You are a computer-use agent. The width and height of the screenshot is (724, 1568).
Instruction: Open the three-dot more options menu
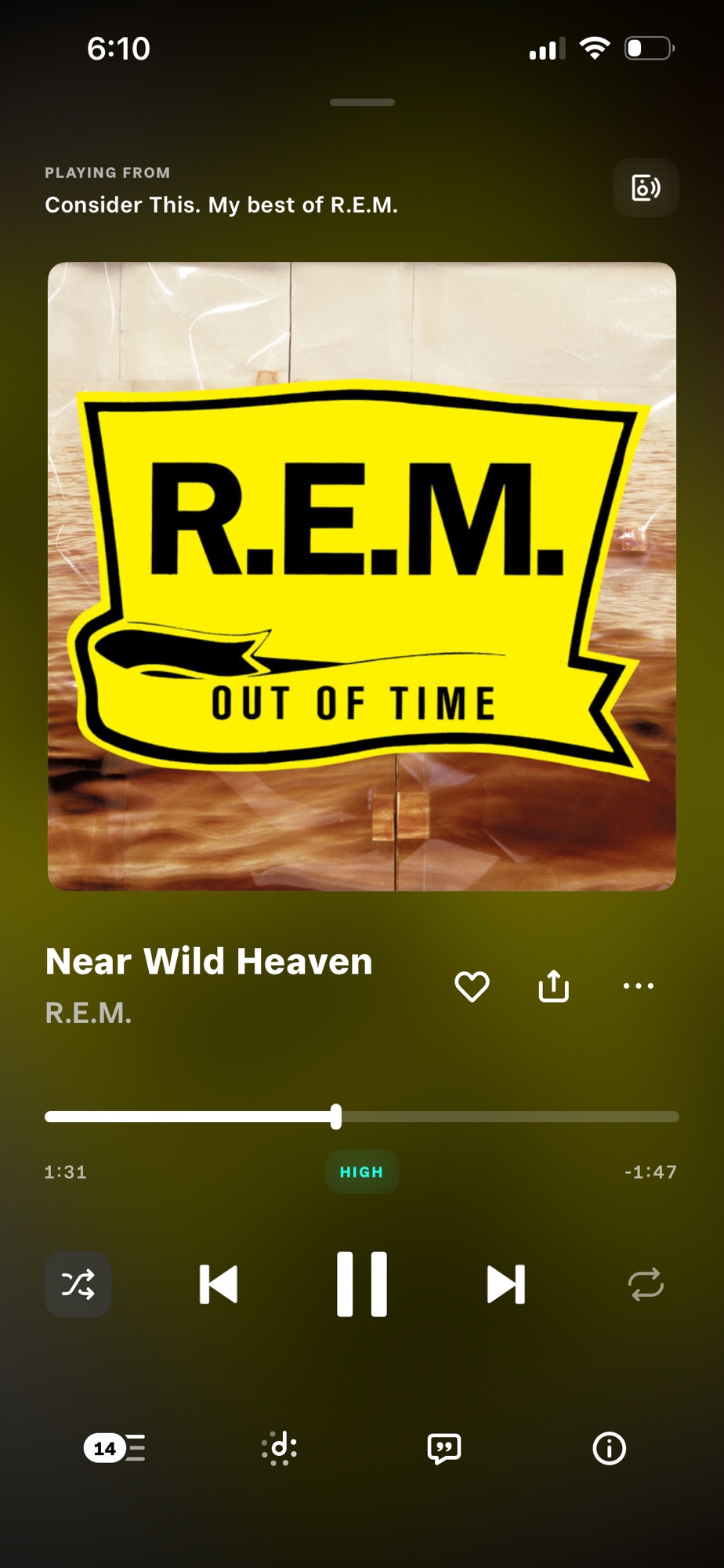pyautogui.click(x=638, y=986)
